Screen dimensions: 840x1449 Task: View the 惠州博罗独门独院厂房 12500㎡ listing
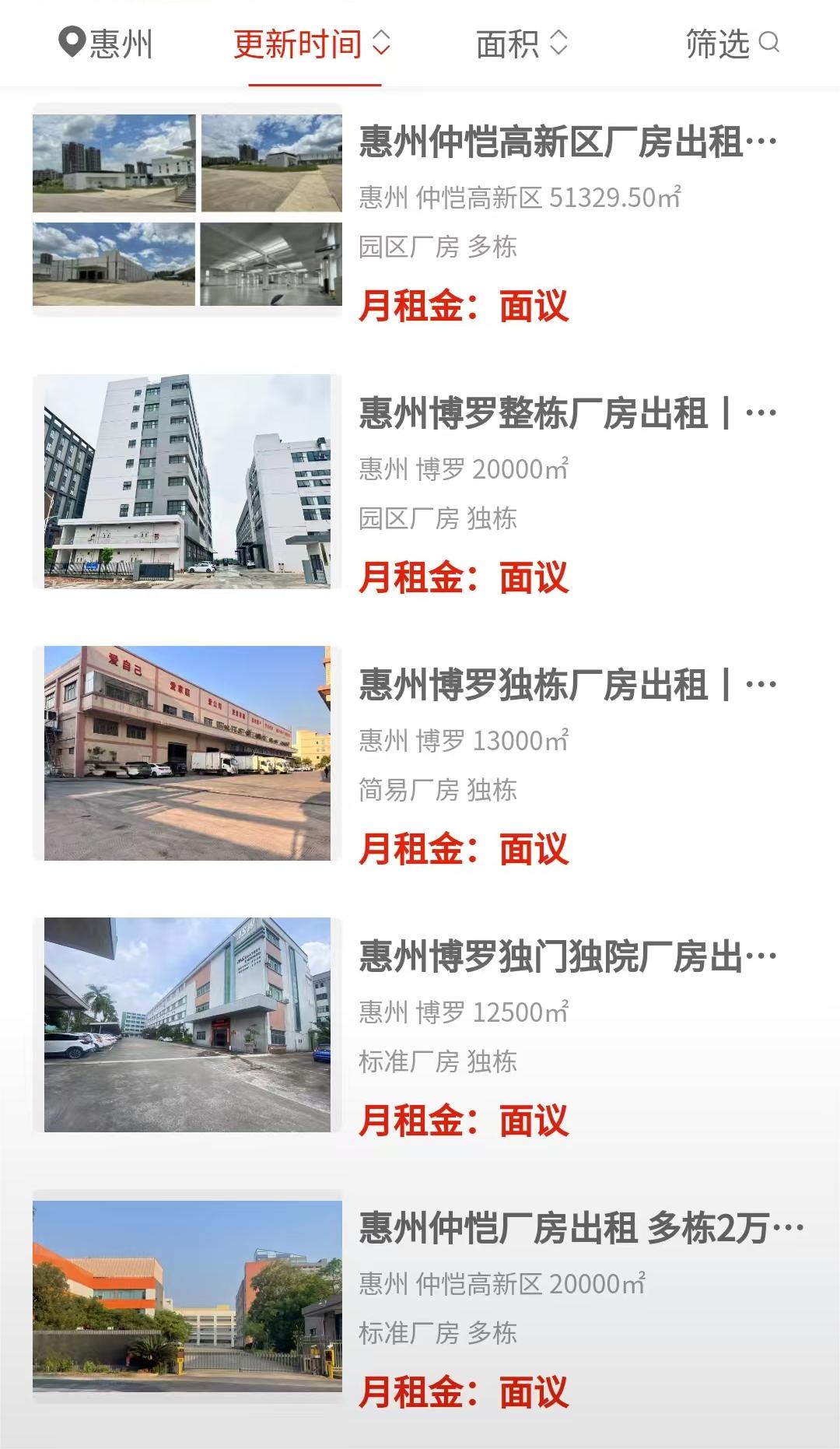567,957
